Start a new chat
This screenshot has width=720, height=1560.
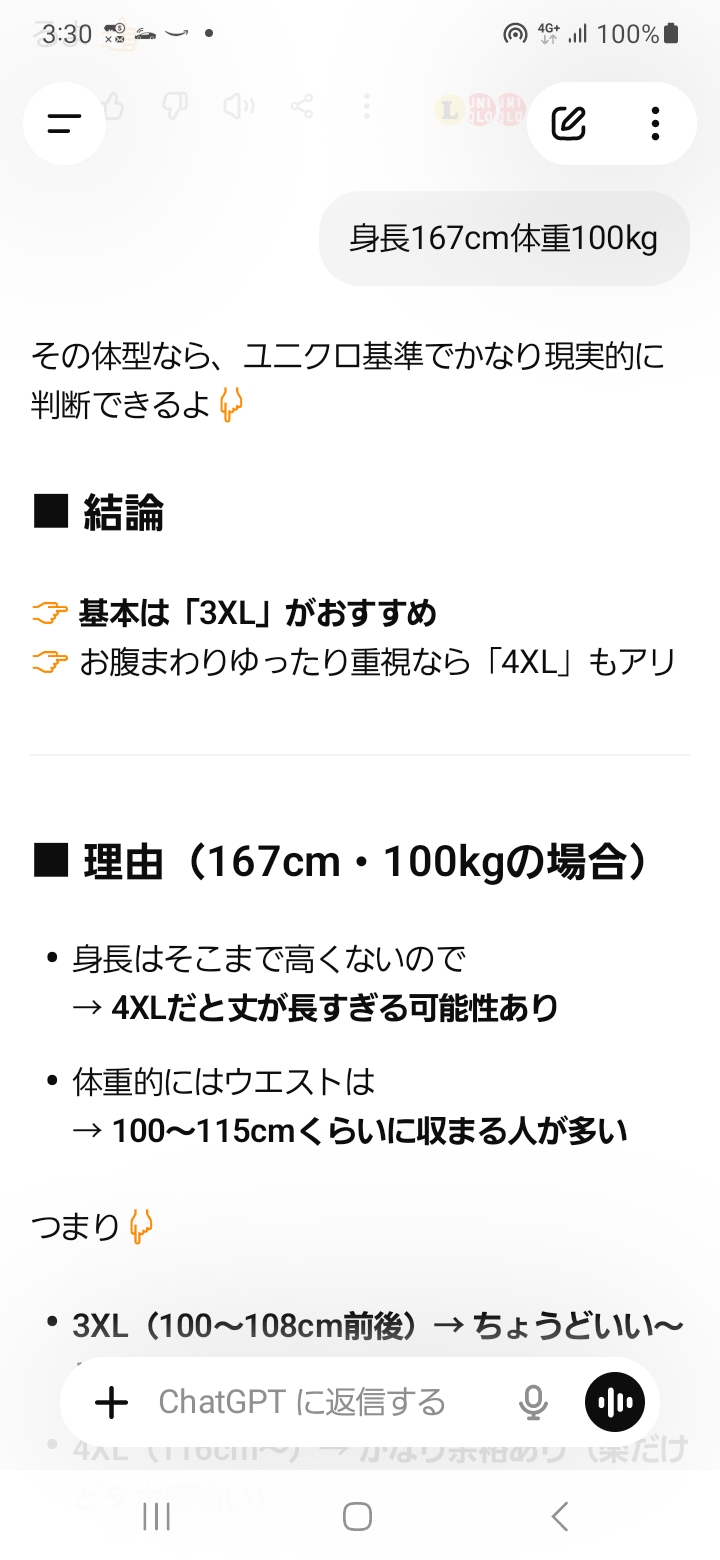569,124
